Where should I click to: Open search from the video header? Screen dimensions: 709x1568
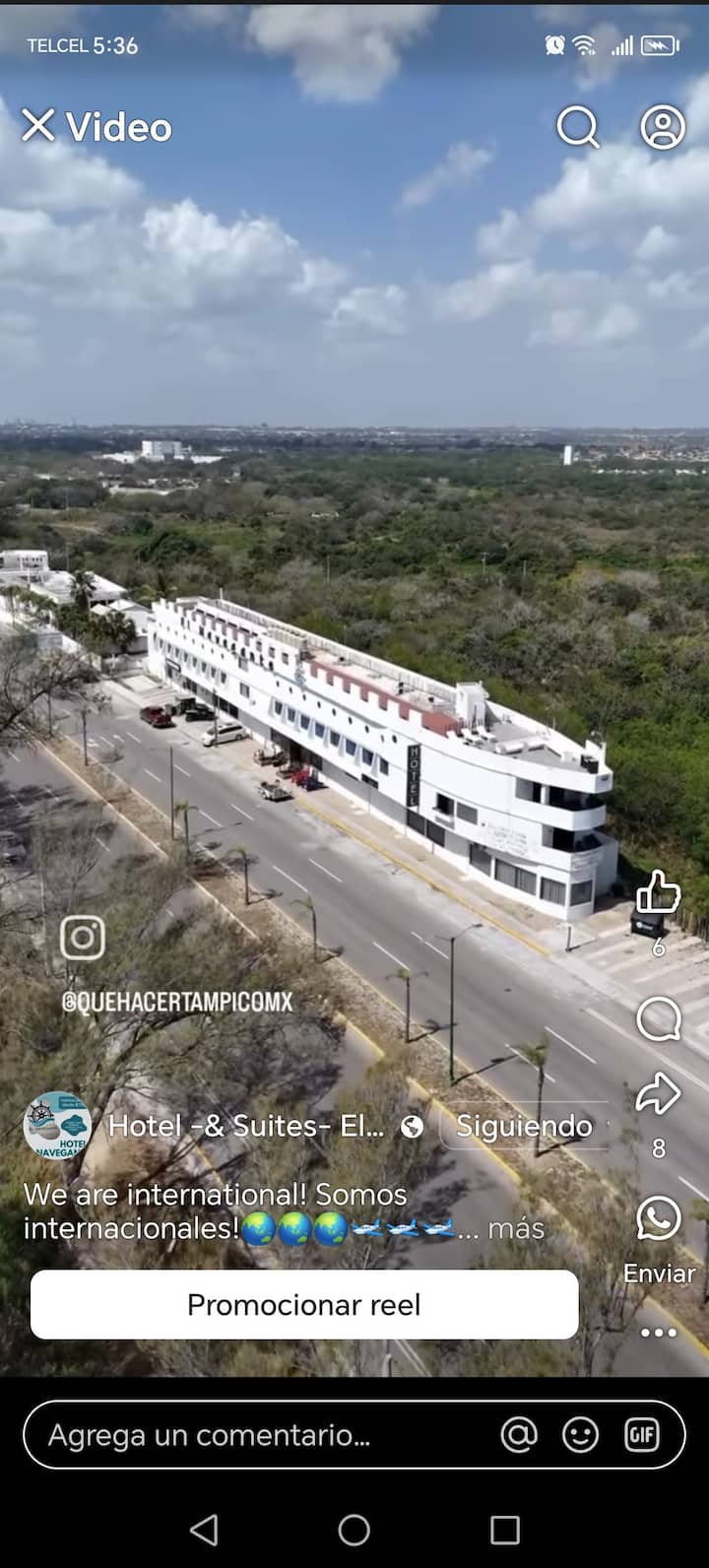[578, 127]
